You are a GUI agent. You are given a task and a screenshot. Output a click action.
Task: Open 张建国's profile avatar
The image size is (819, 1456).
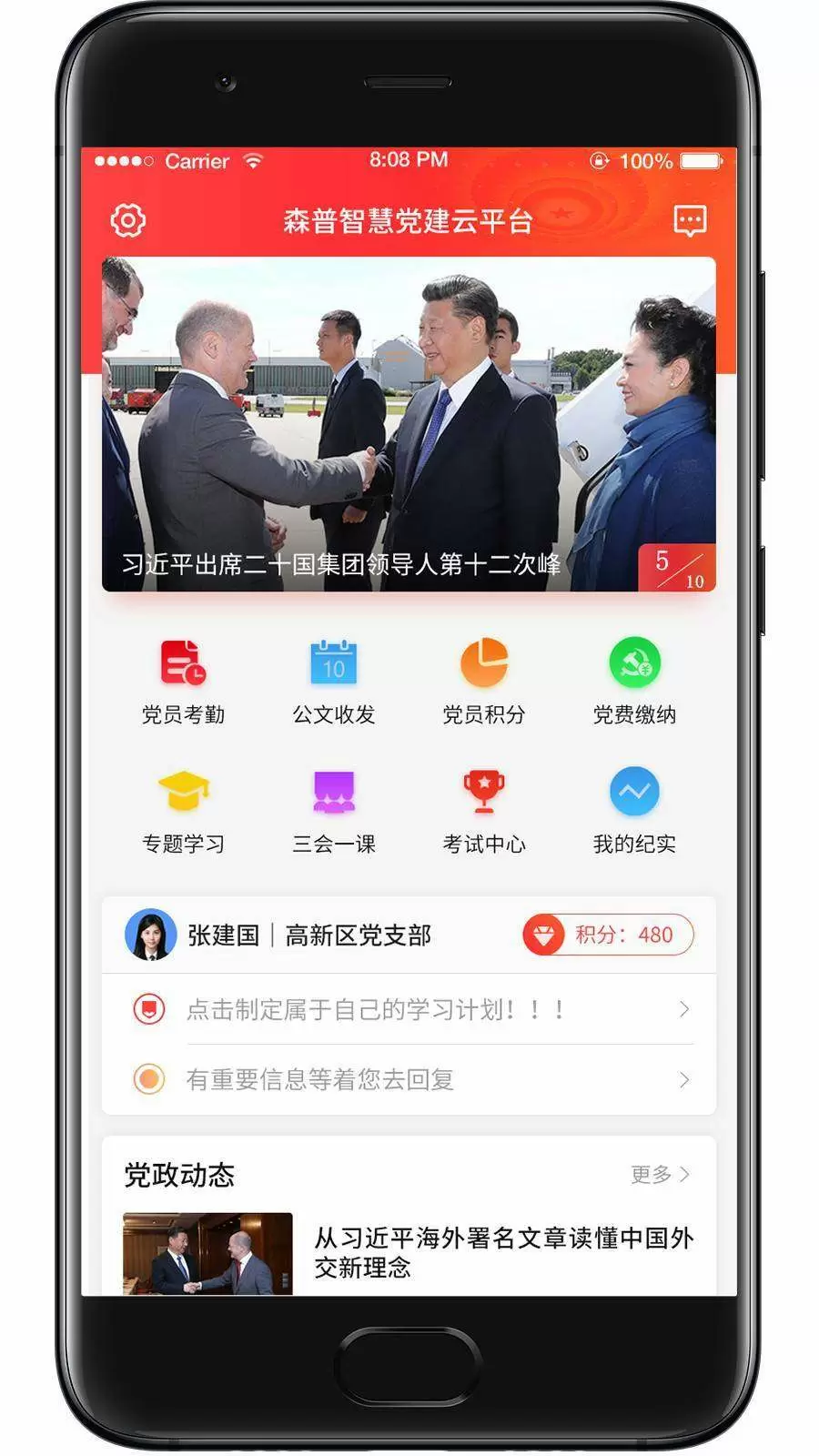pyautogui.click(x=150, y=935)
